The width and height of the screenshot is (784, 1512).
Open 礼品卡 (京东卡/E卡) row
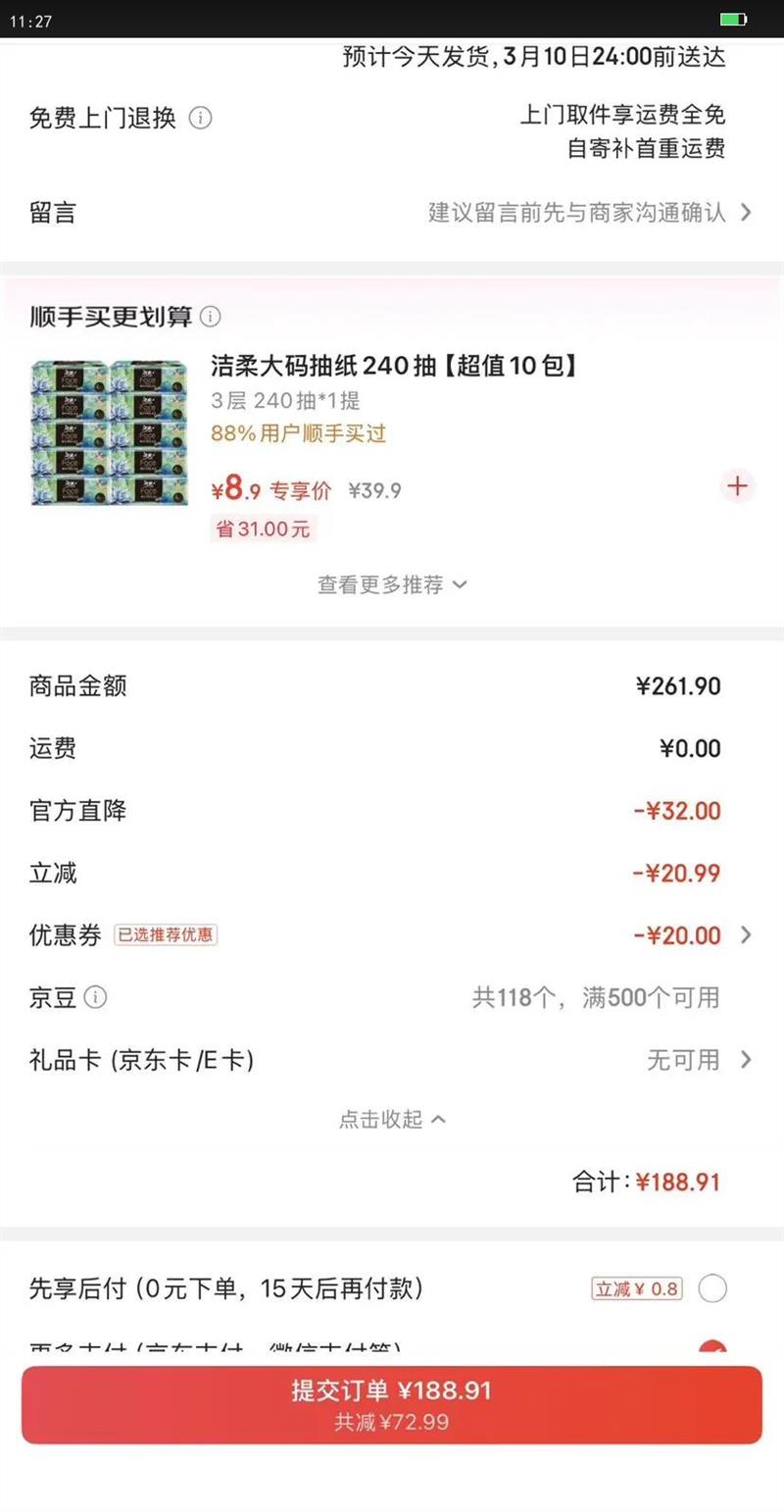pyautogui.click(x=392, y=1060)
